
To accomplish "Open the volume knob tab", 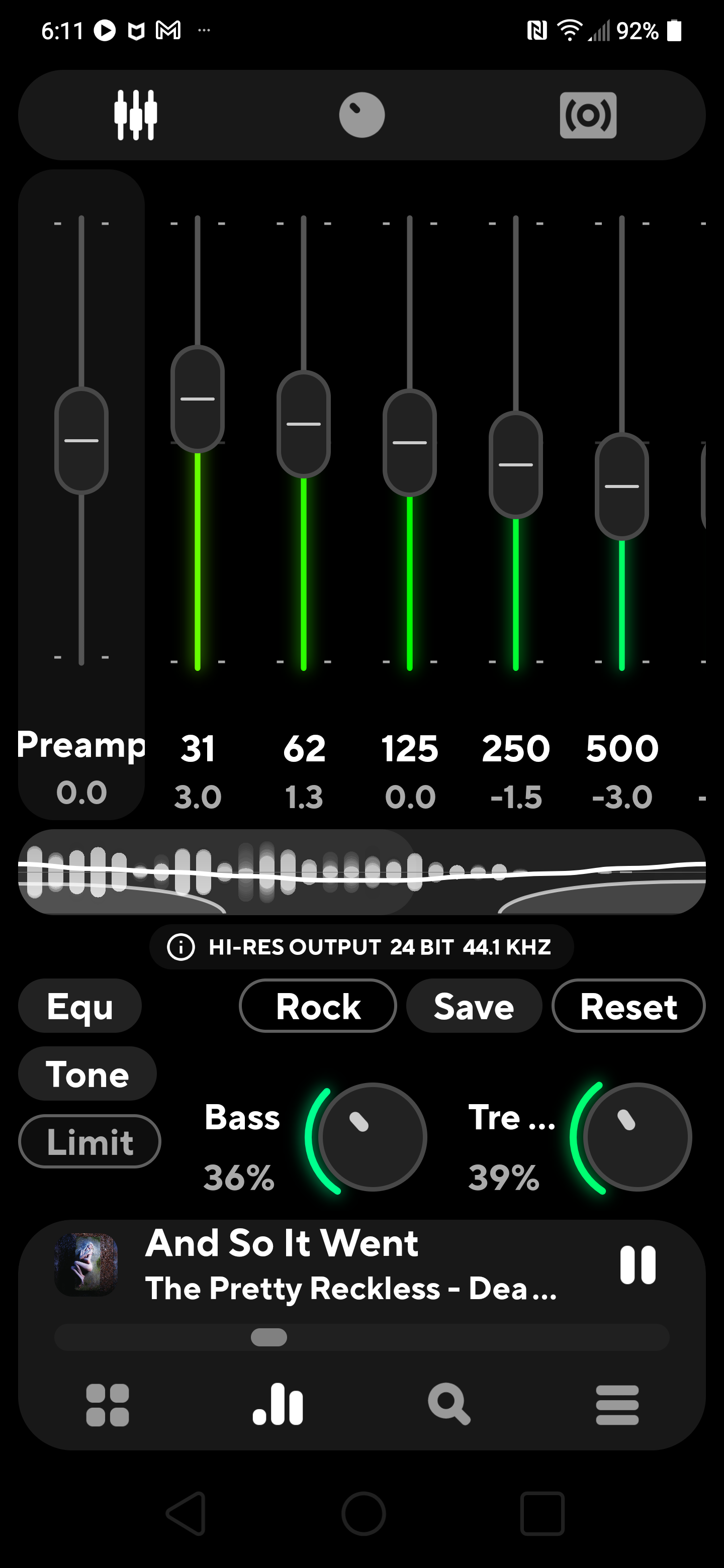I will (x=361, y=115).
